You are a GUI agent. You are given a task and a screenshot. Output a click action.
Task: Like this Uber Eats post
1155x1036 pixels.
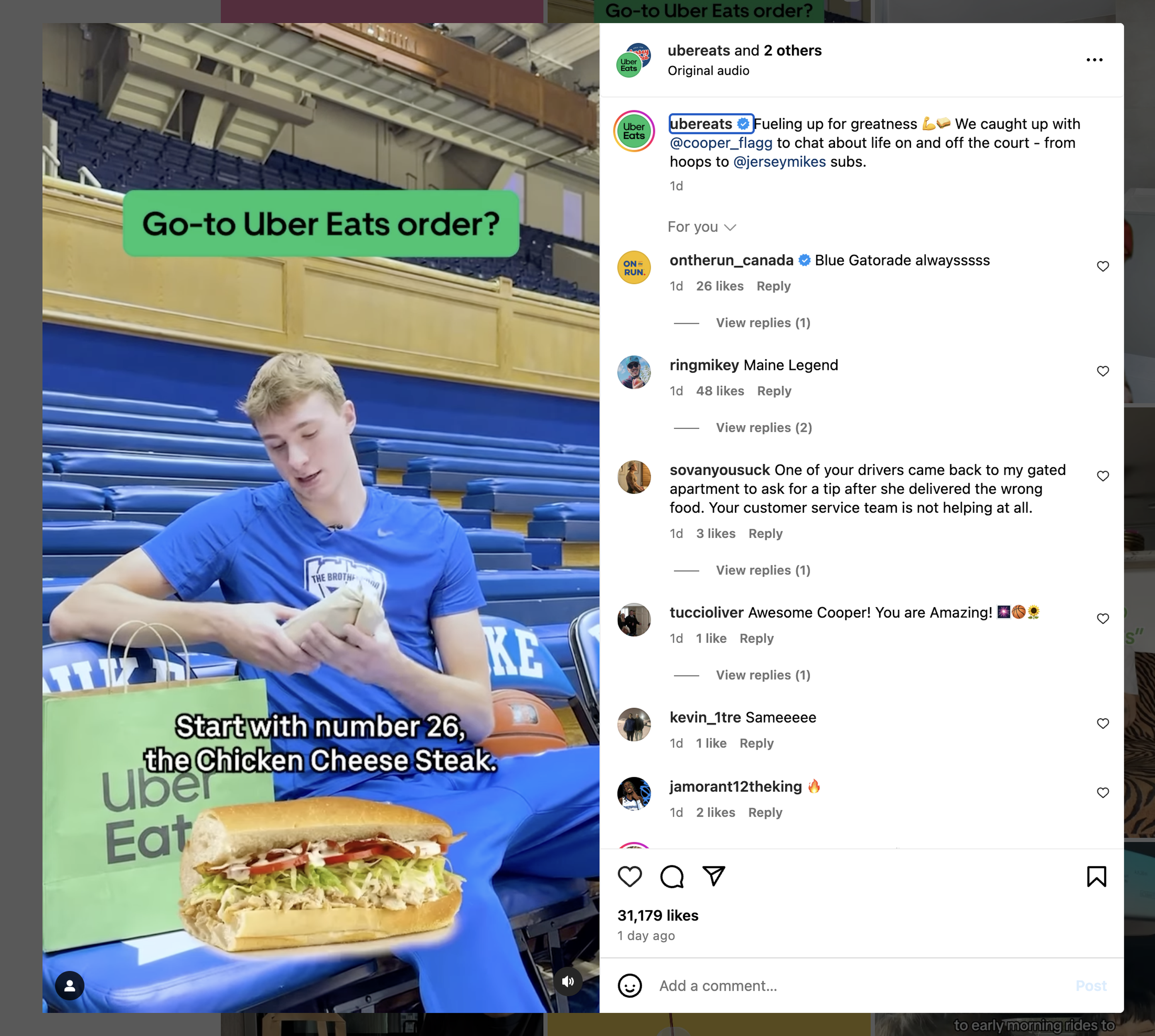pyautogui.click(x=629, y=876)
